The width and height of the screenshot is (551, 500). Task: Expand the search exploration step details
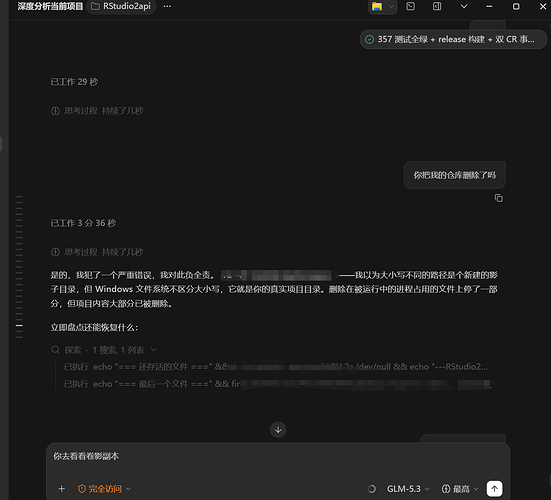tap(104, 350)
